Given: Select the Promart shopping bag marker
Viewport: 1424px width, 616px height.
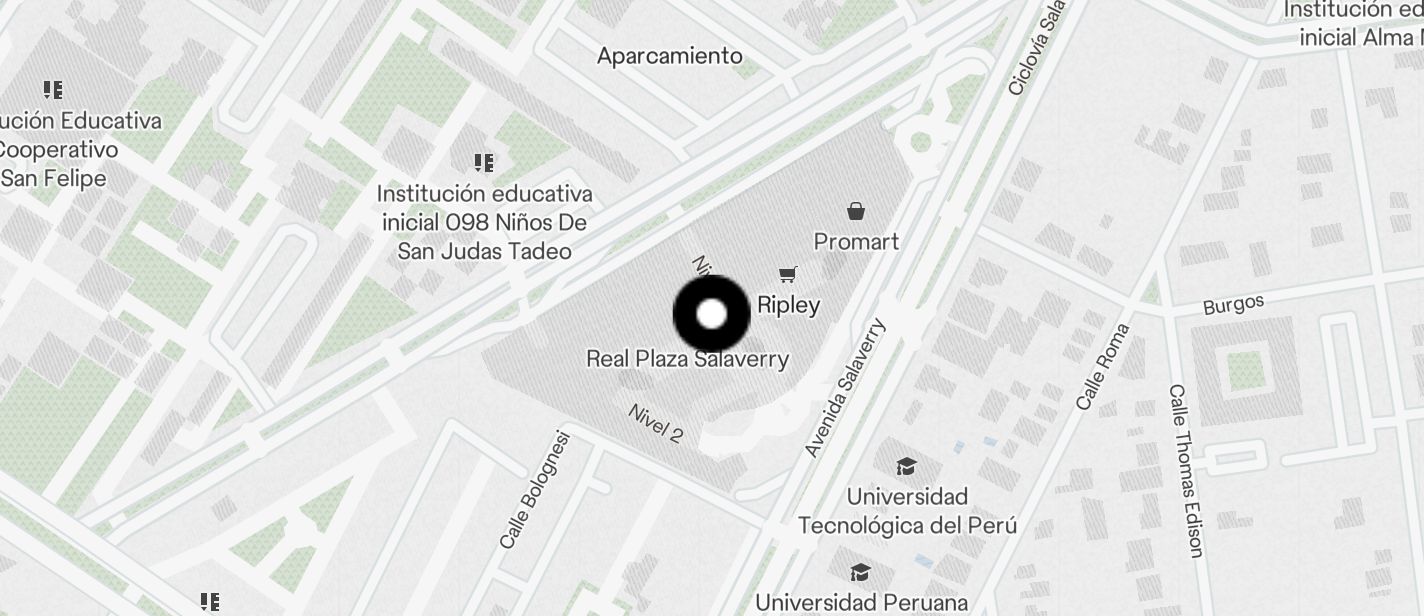Looking at the screenshot, I should (x=856, y=211).
